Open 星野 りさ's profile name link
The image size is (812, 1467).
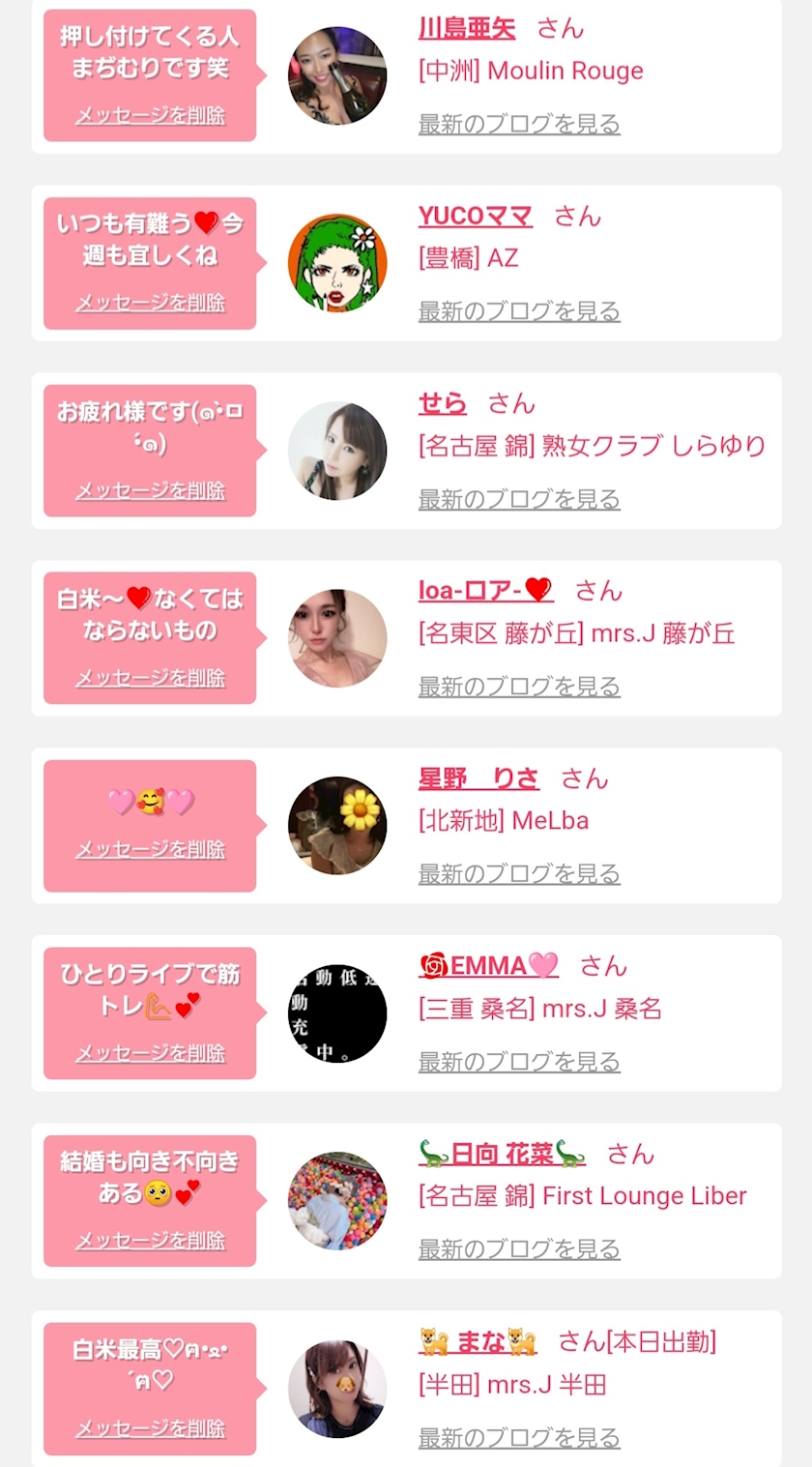coord(478,778)
